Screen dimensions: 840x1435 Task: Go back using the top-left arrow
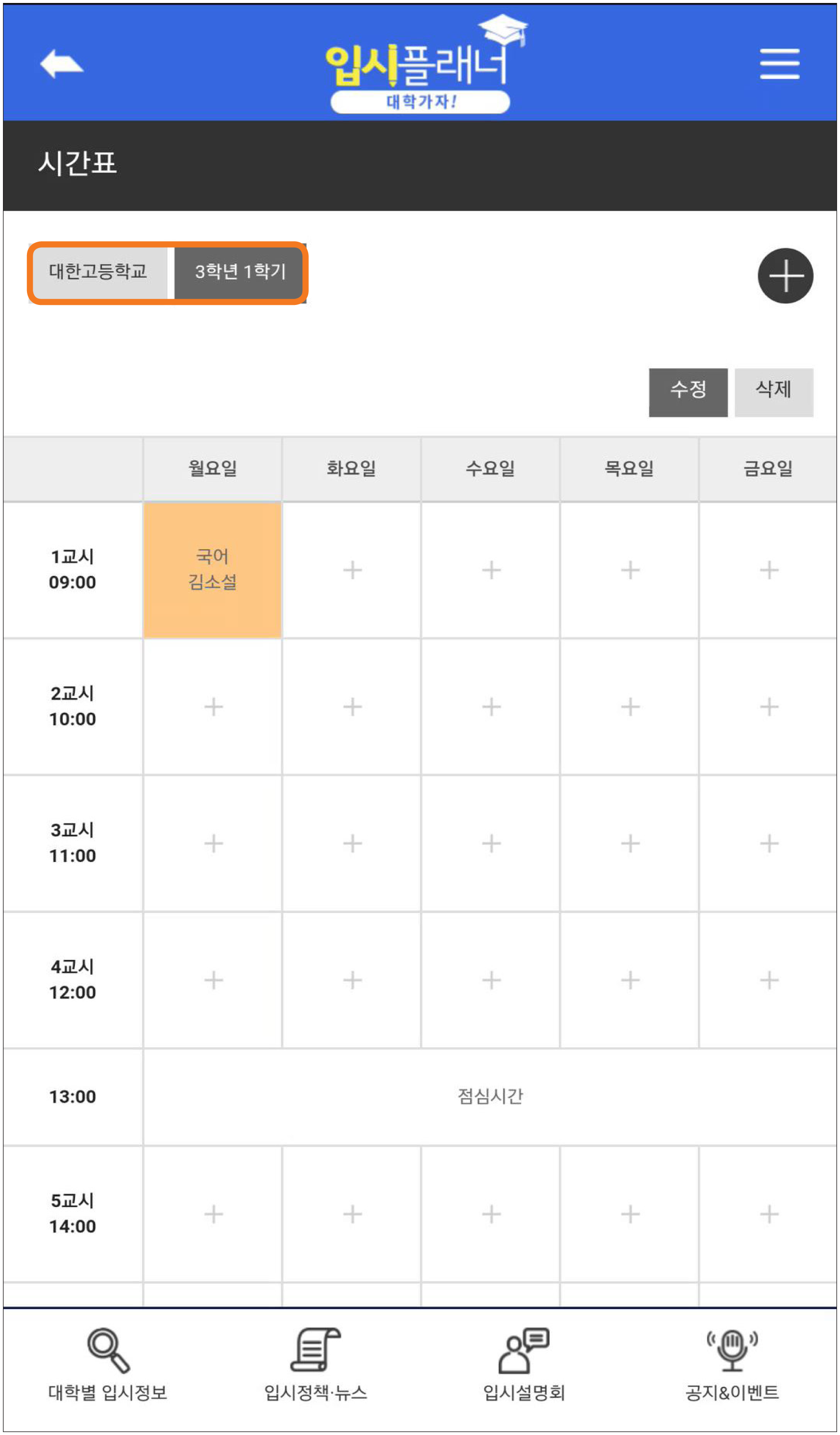tap(61, 63)
